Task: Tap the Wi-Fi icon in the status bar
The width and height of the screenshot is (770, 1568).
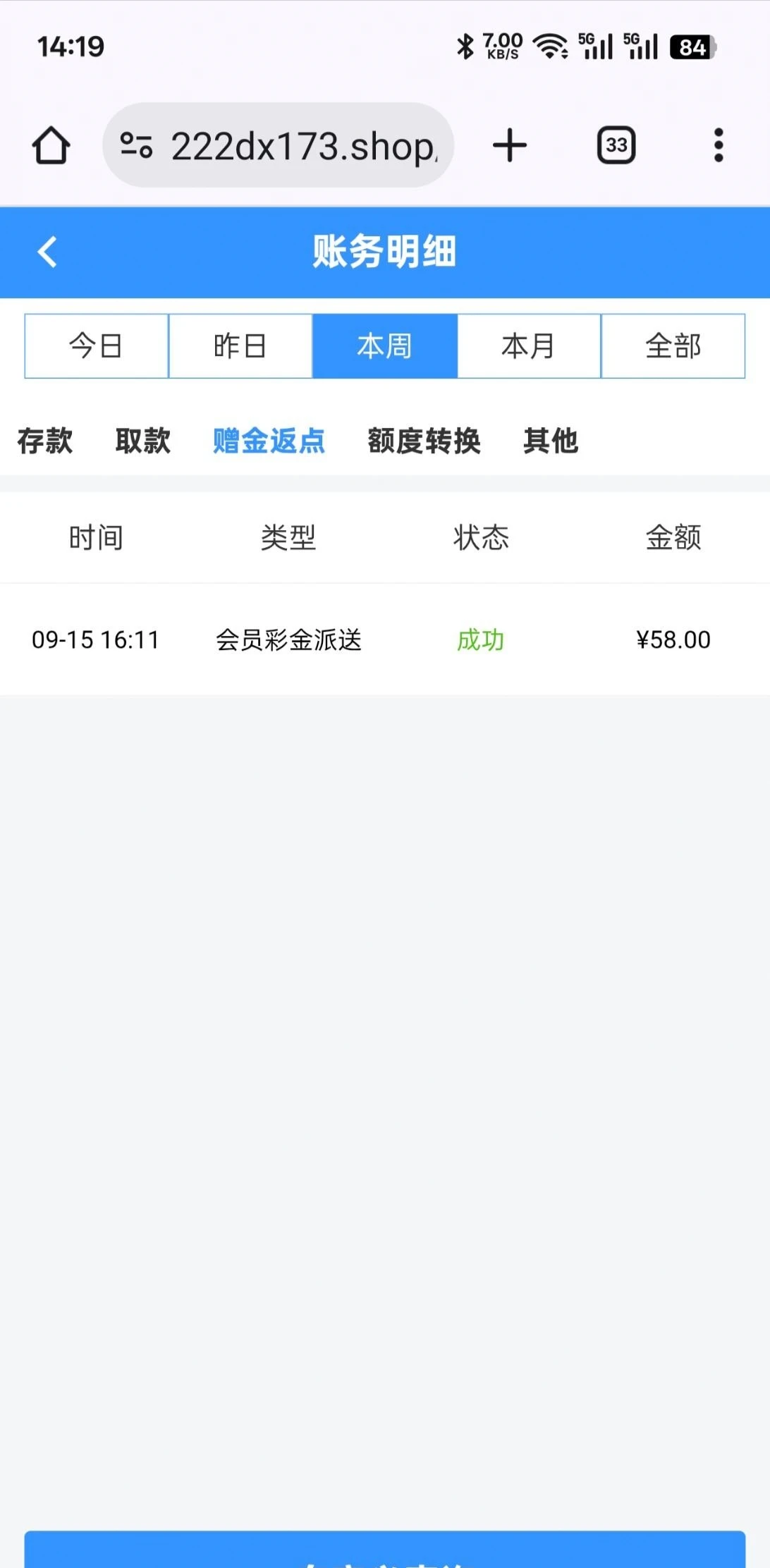Action: point(549,44)
